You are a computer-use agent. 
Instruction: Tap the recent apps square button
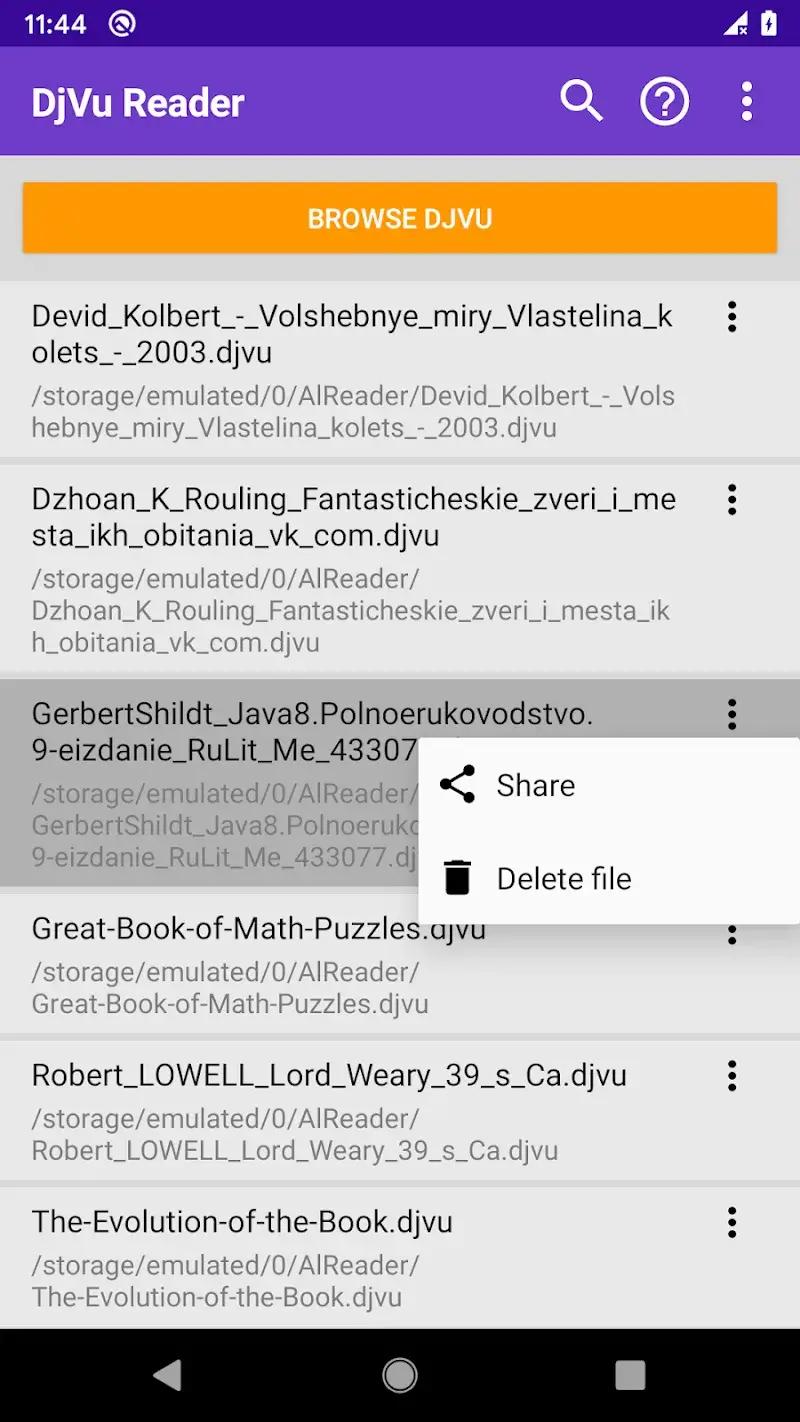click(x=630, y=1373)
